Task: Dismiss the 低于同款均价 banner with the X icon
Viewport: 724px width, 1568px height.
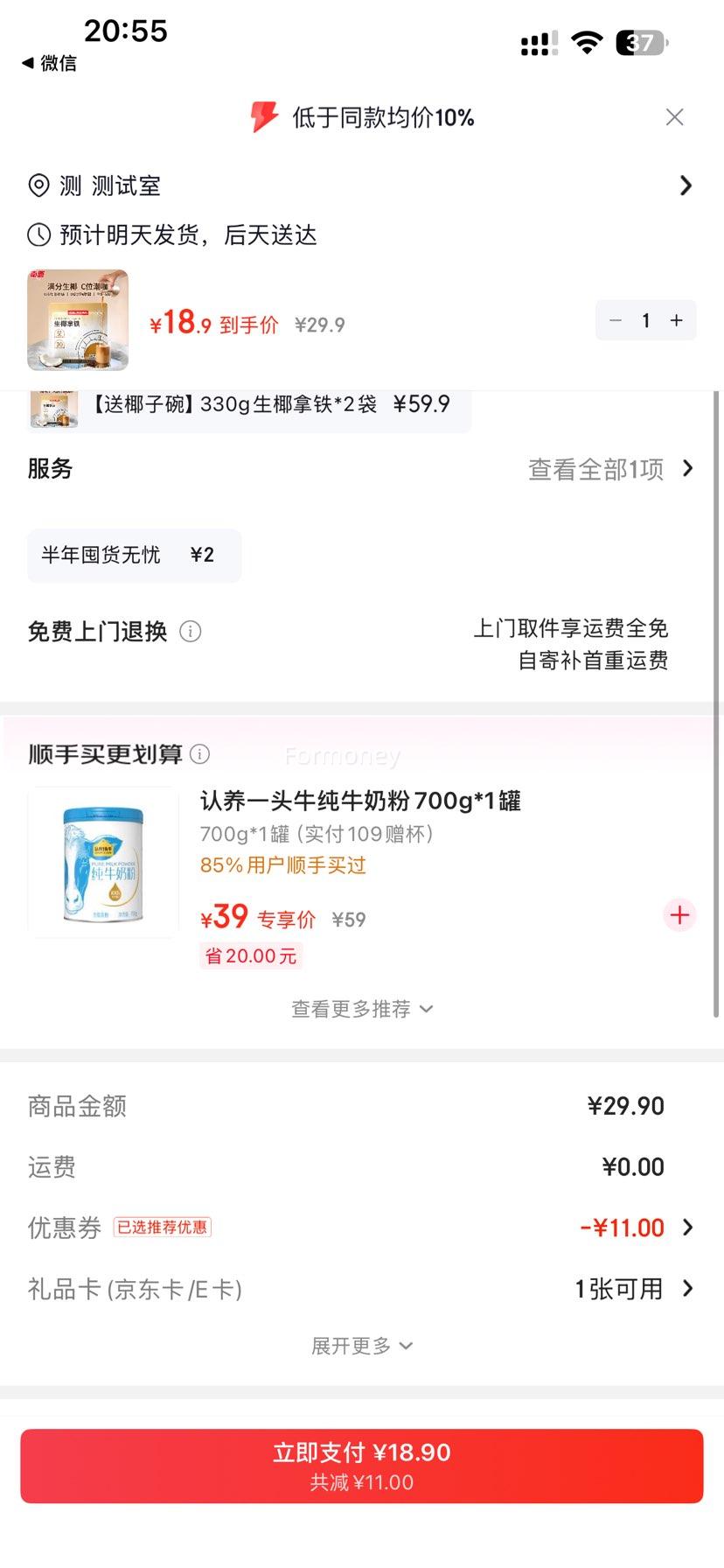Action: click(x=674, y=116)
